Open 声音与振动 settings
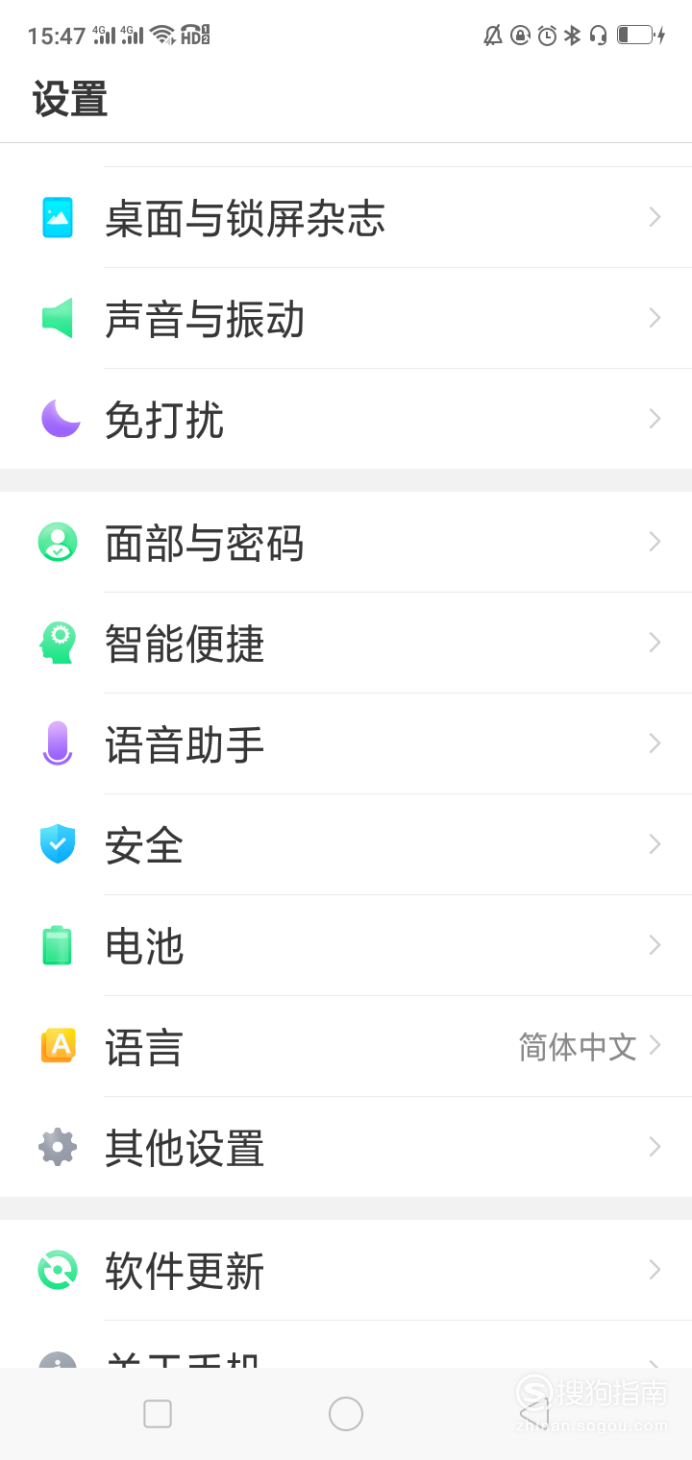 click(346, 318)
